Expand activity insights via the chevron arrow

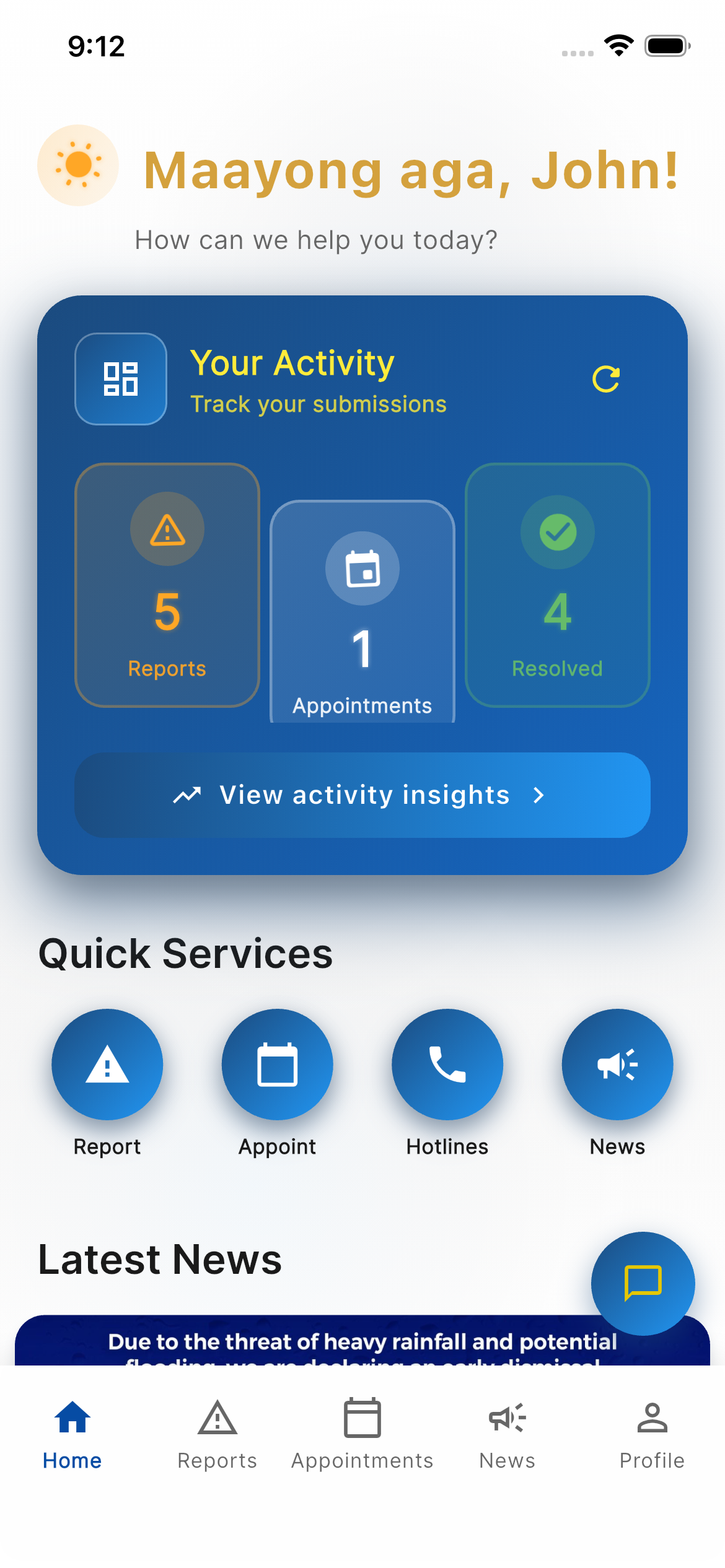[538, 796]
